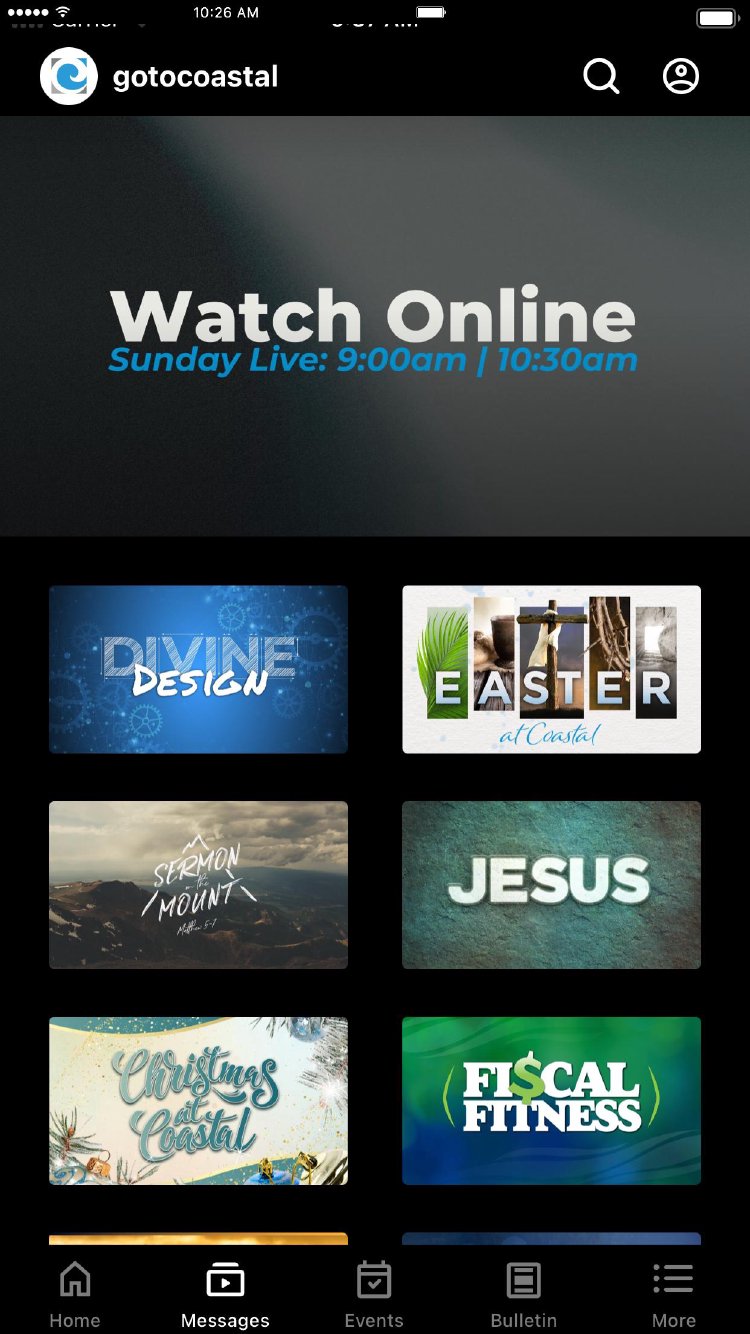Open the Divine Design series

199,669
